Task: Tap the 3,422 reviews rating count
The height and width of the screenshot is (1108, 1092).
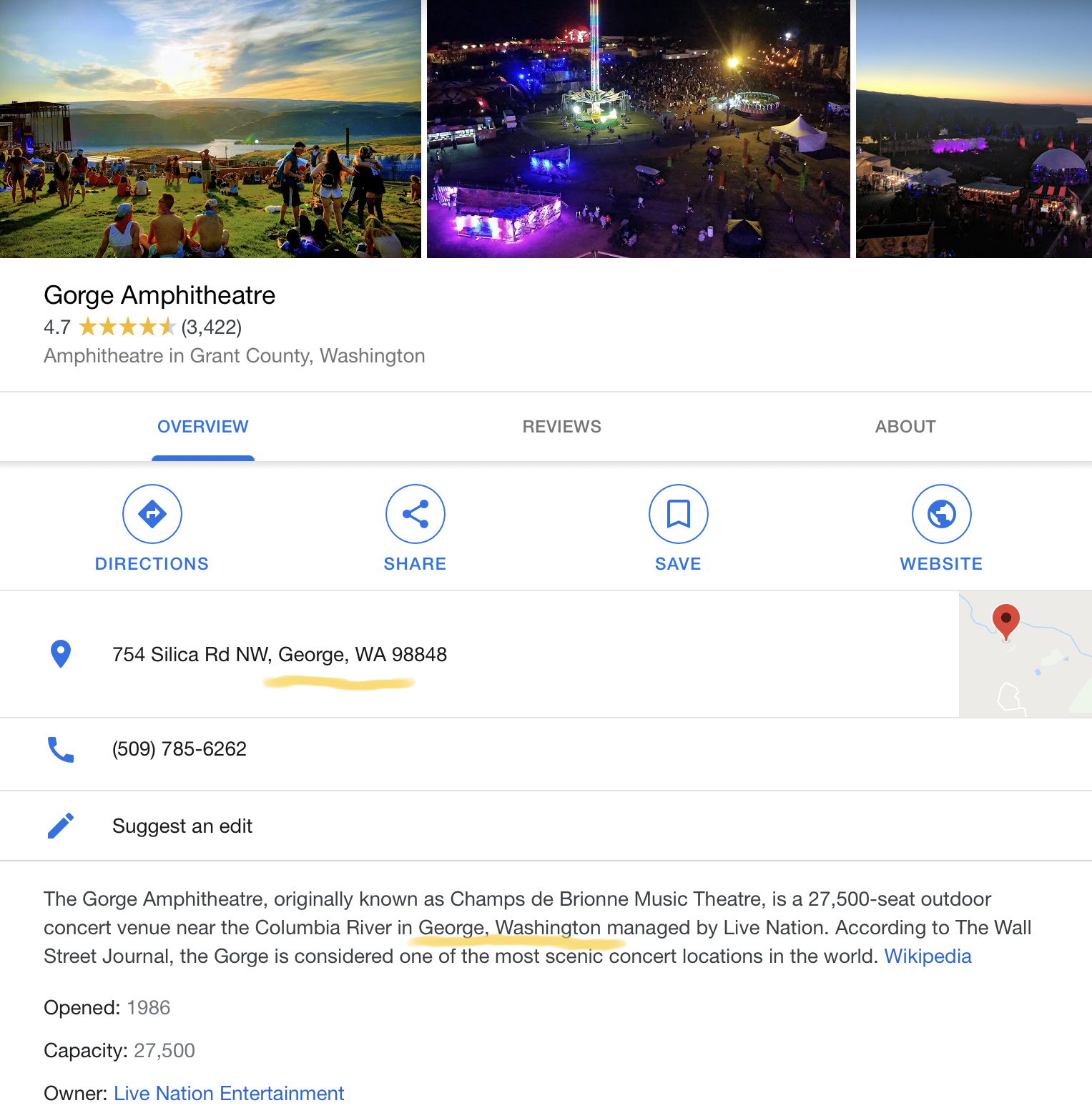Action: pos(212,327)
